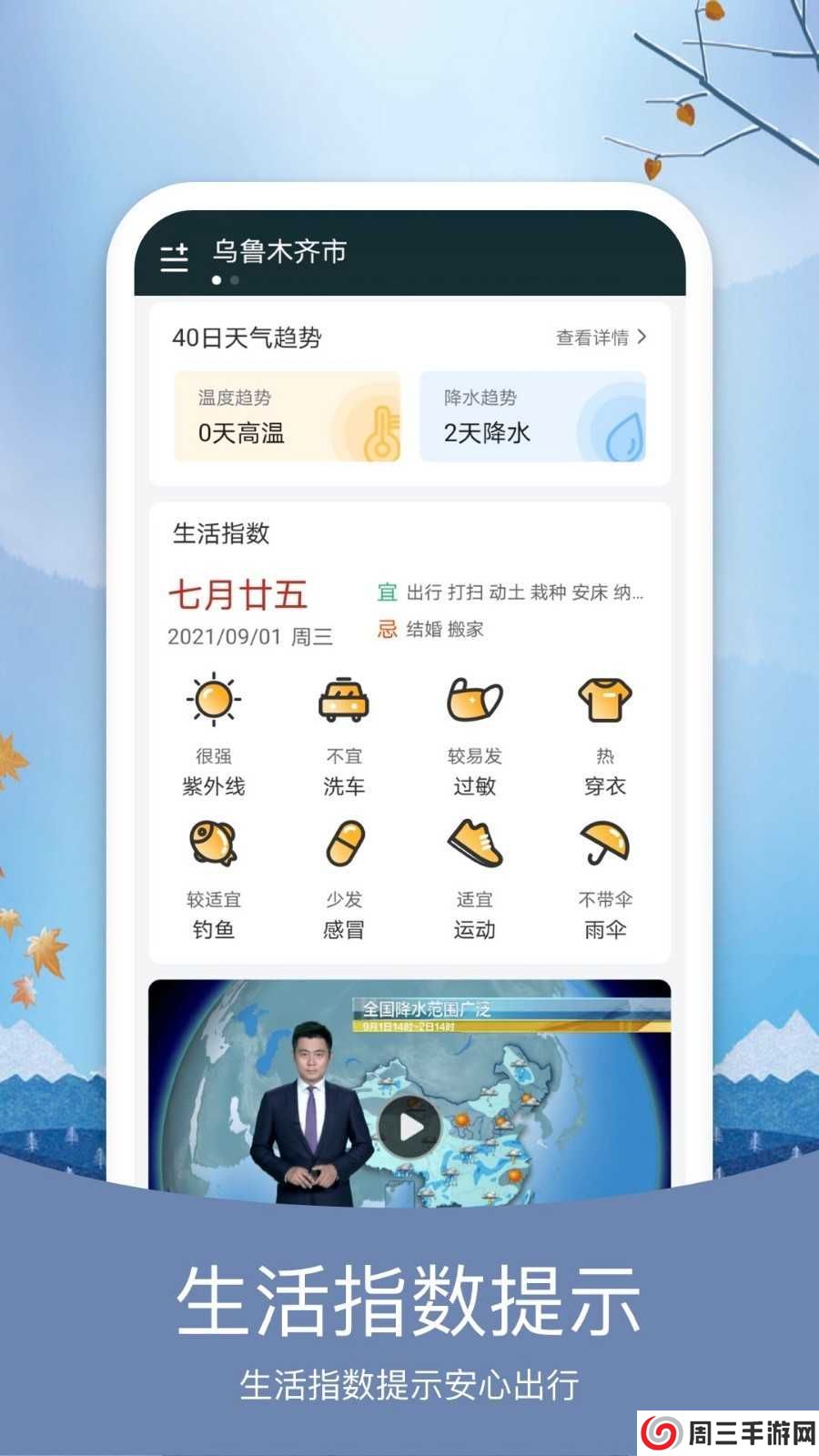The image size is (819, 1456).
Task: Open the 温度趋势 0天高温 card
Action: pyautogui.click(x=288, y=417)
